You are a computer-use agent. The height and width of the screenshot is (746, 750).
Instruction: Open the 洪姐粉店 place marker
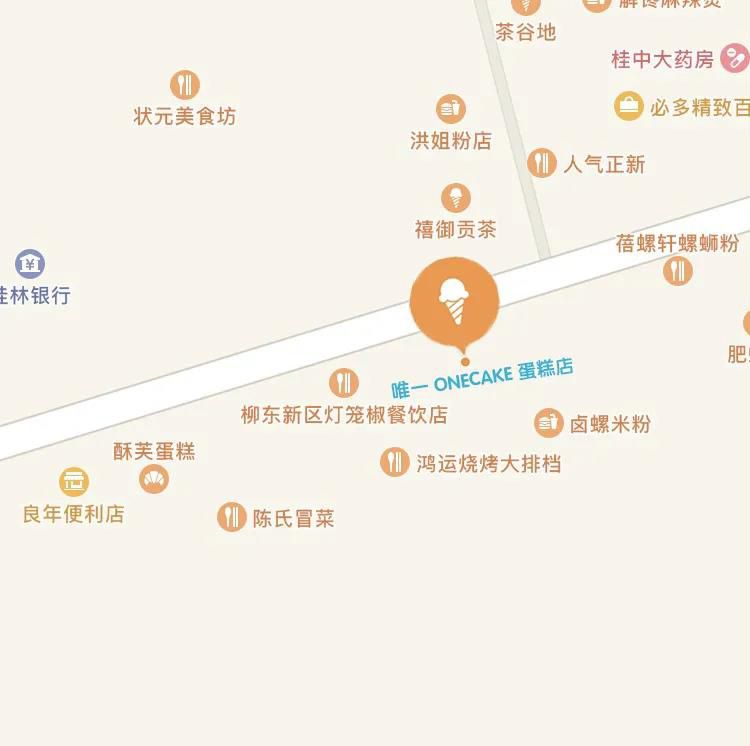coord(451,109)
